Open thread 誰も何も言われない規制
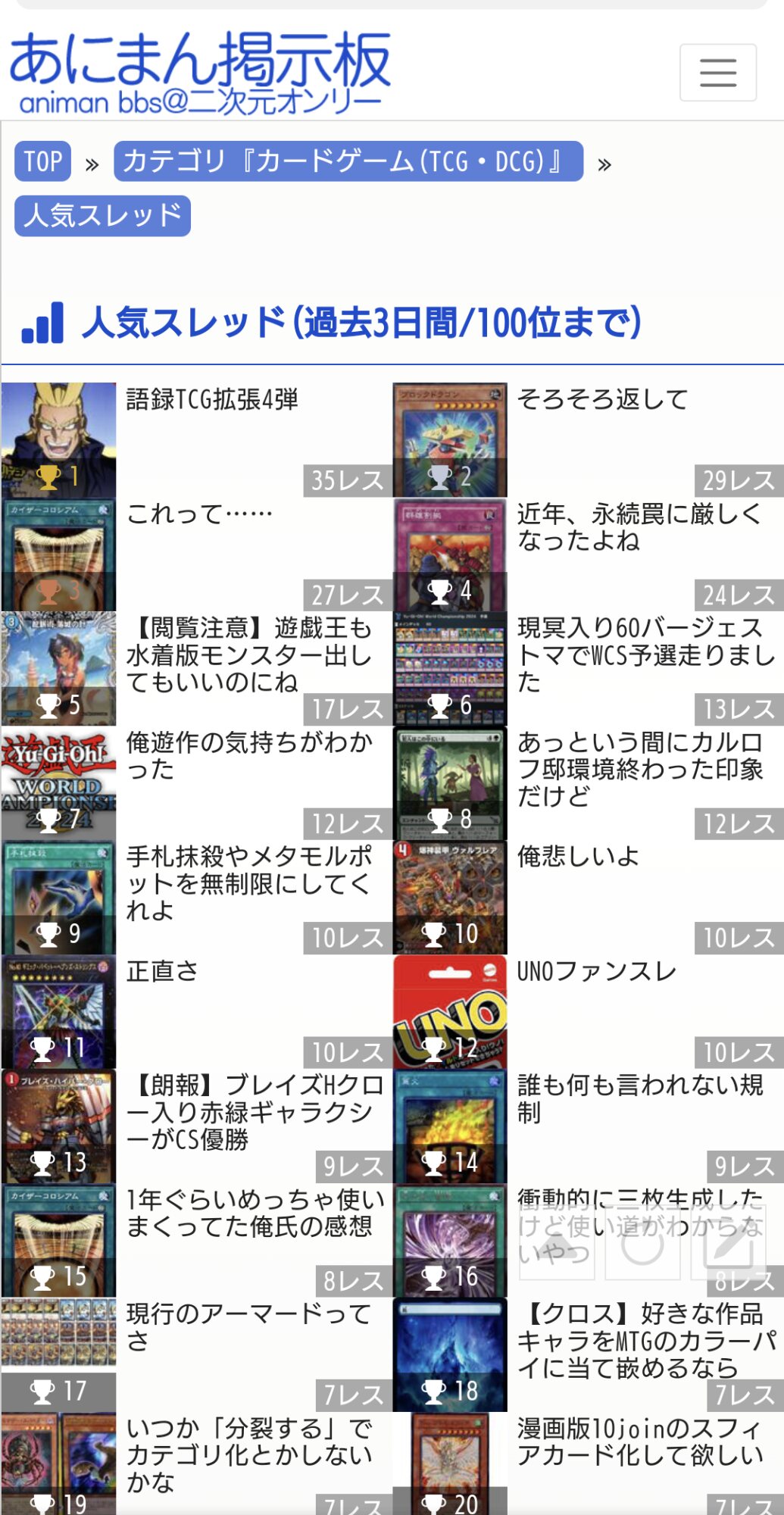 [640, 1098]
